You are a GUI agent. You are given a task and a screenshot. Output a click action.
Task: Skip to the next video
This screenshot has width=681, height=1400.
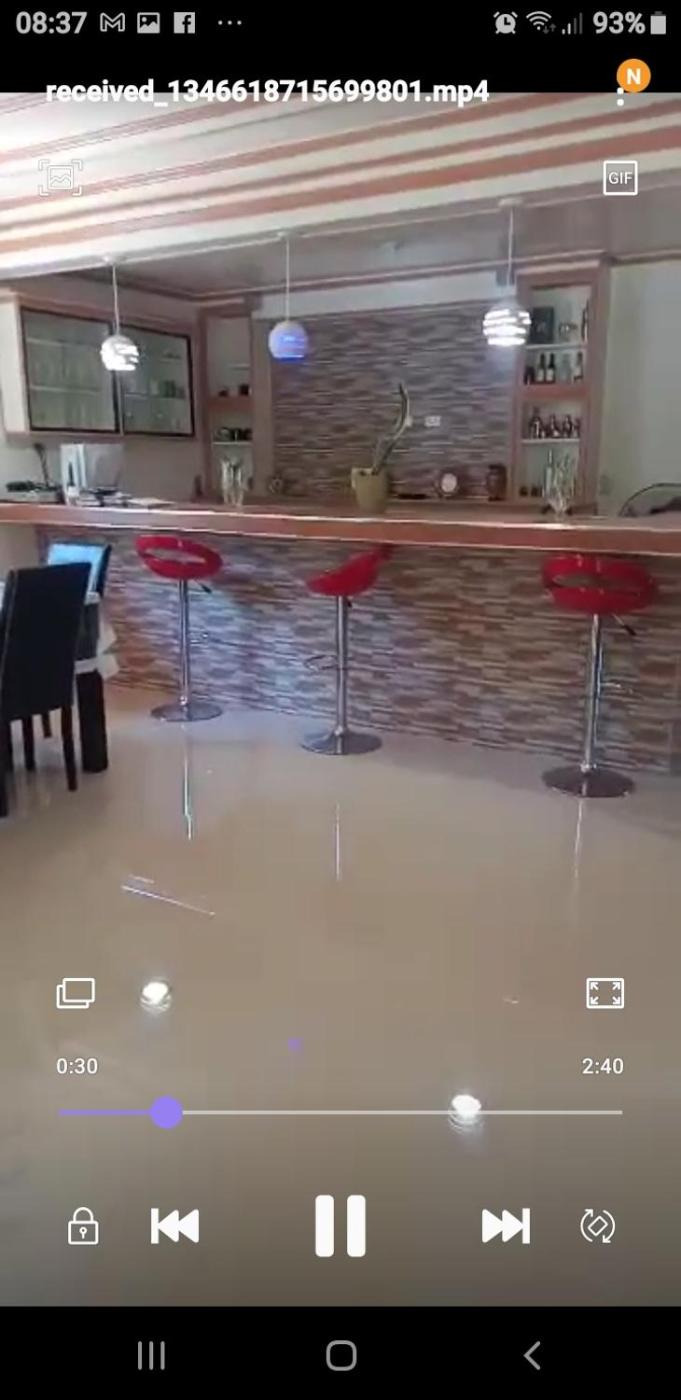[x=505, y=1226]
